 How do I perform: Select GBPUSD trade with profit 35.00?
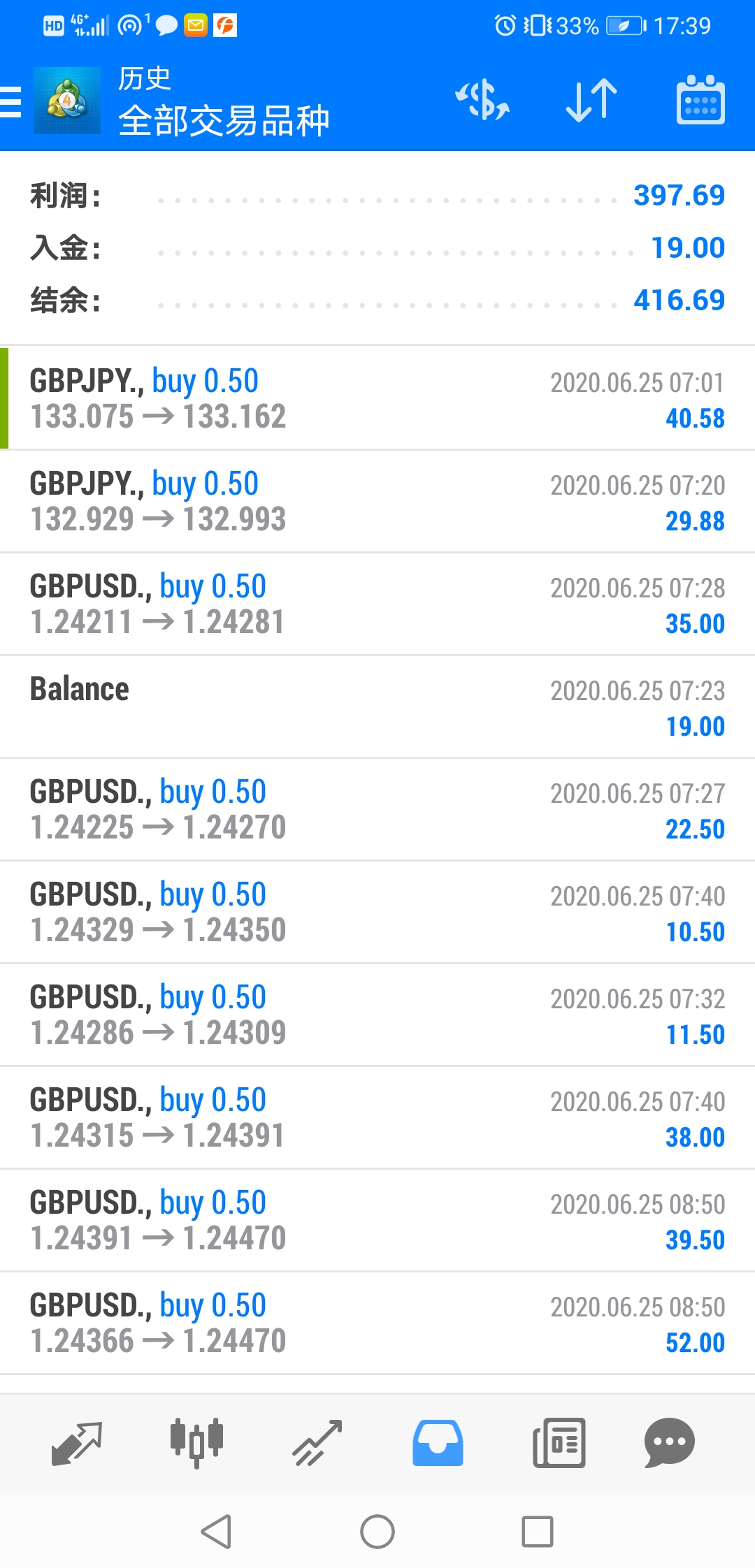377,604
